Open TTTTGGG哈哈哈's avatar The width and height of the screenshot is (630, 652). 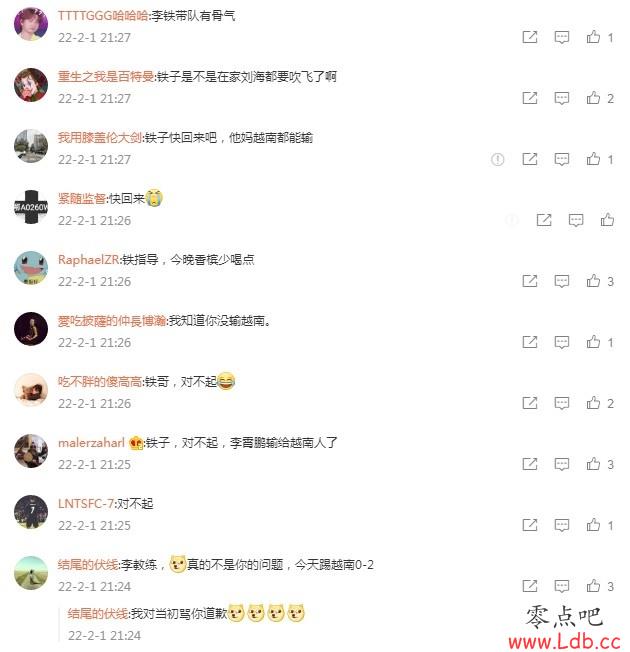(x=31, y=23)
